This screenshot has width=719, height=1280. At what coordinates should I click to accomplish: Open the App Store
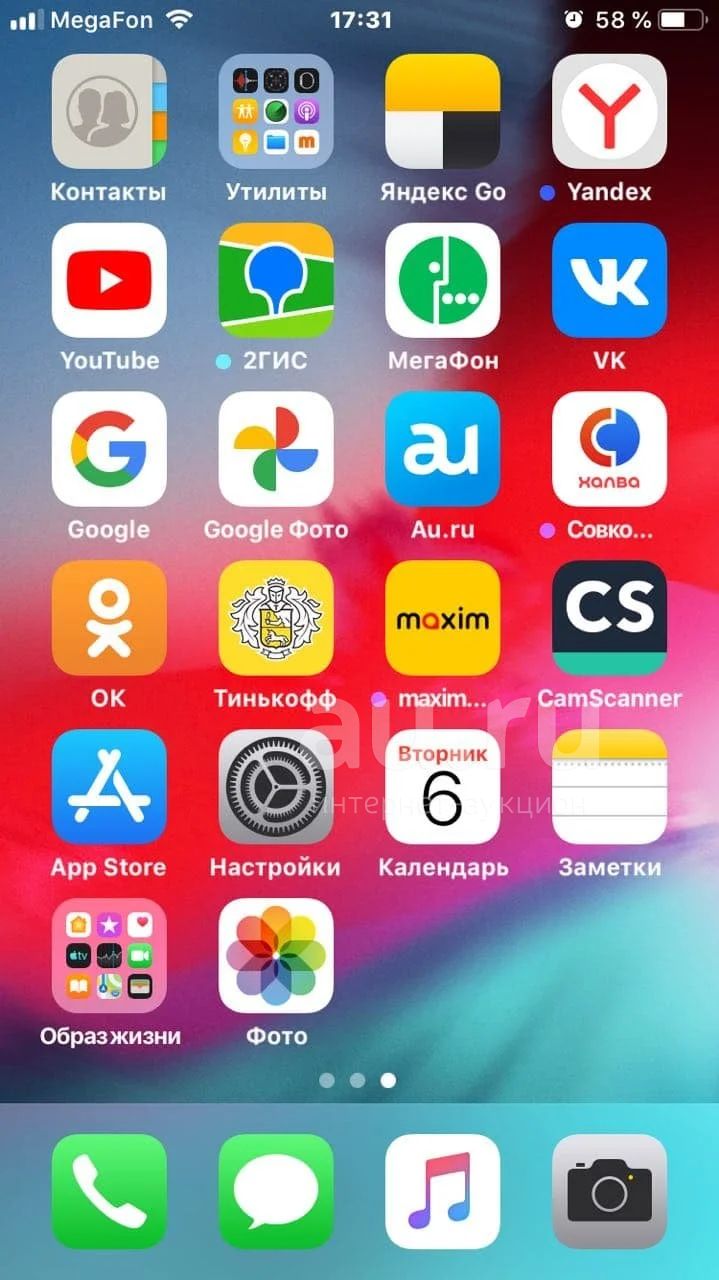point(109,787)
